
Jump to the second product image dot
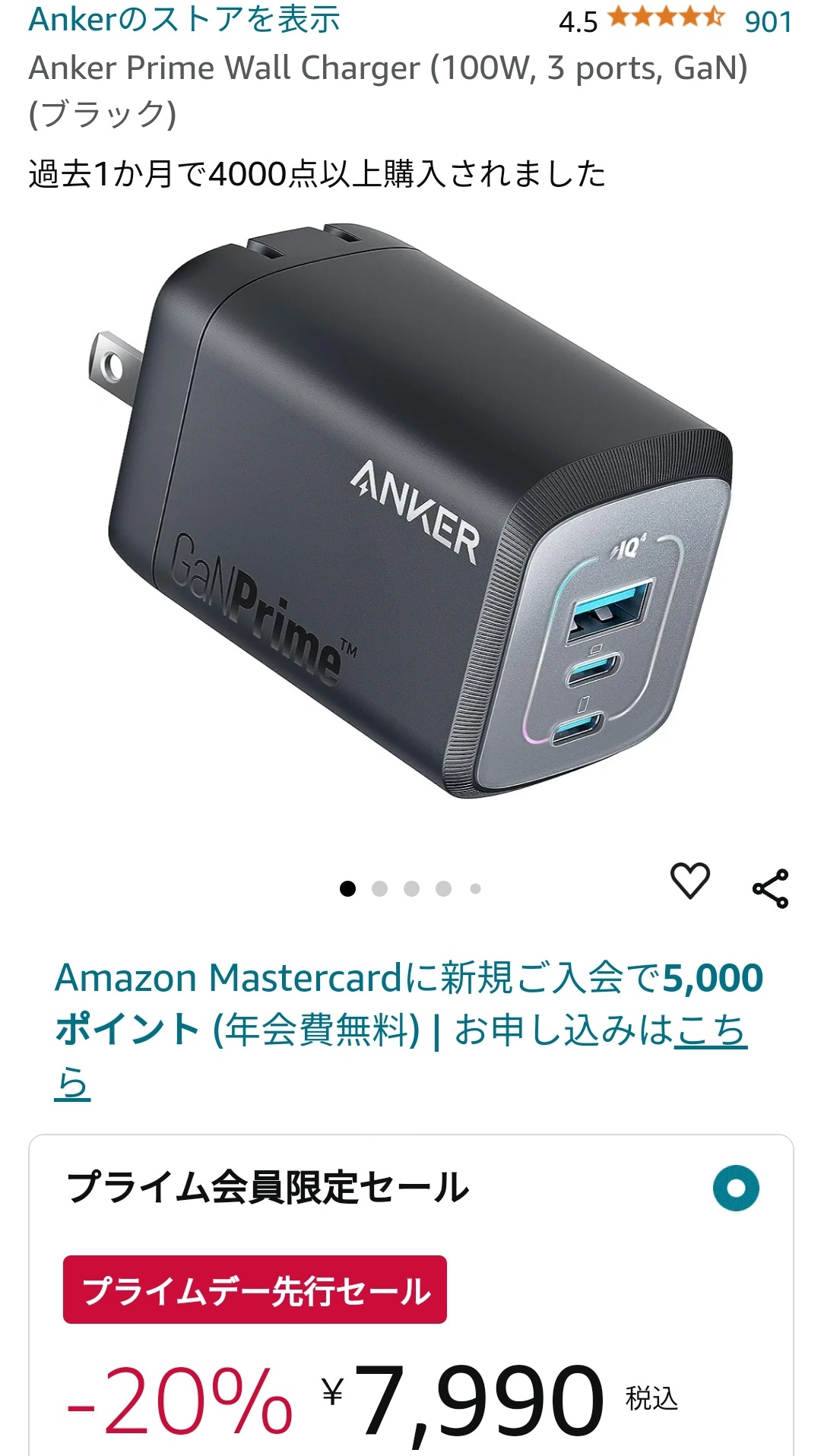(x=379, y=888)
